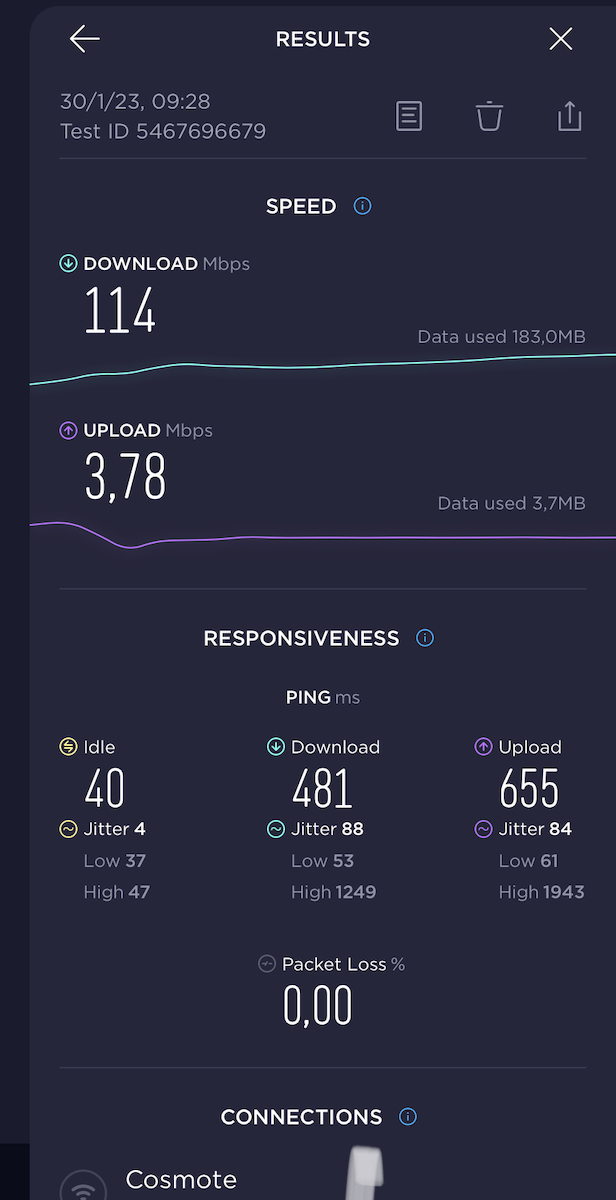This screenshot has height=1200, width=616.
Task: Open the info icon next to Connections
Action: tap(408, 1117)
